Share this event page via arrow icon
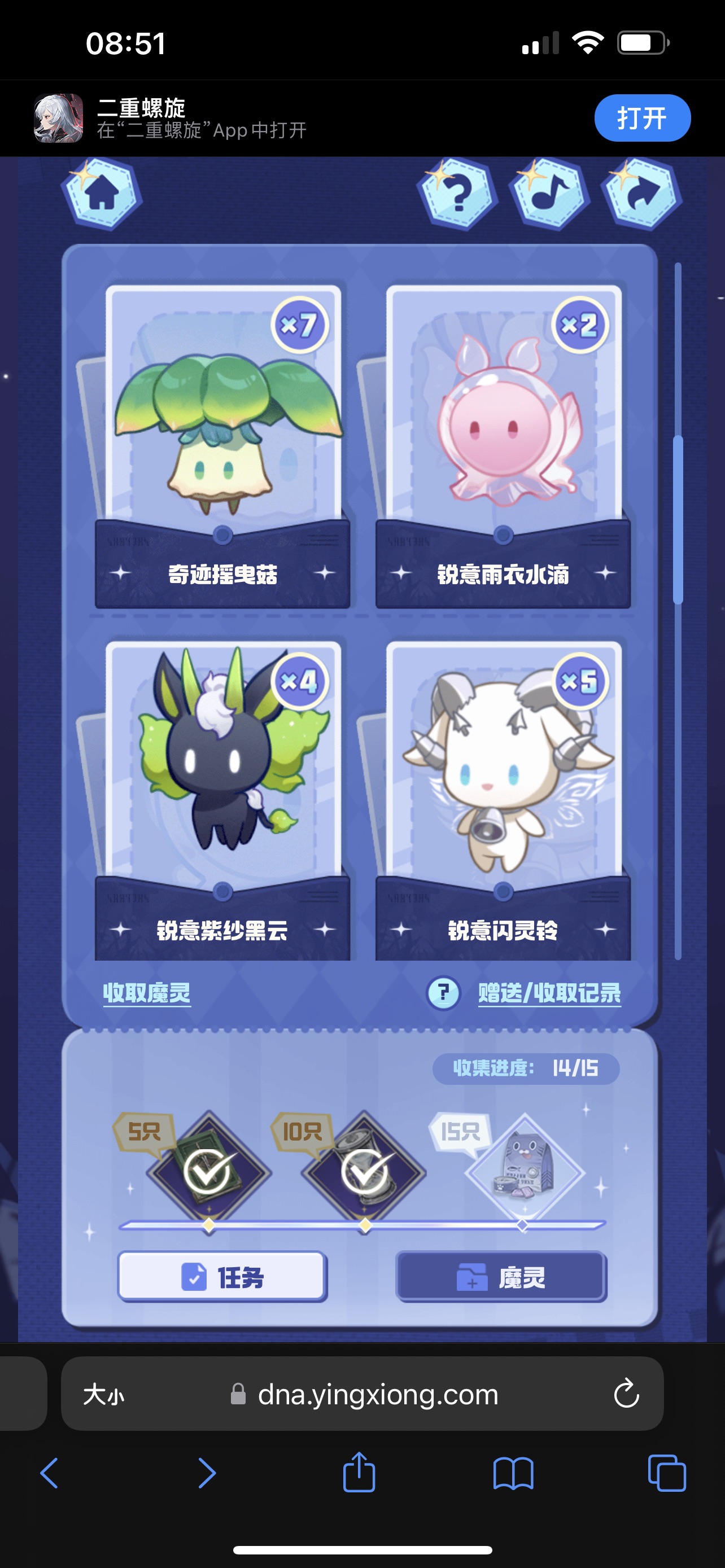 pyautogui.click(x=641, y=194)
